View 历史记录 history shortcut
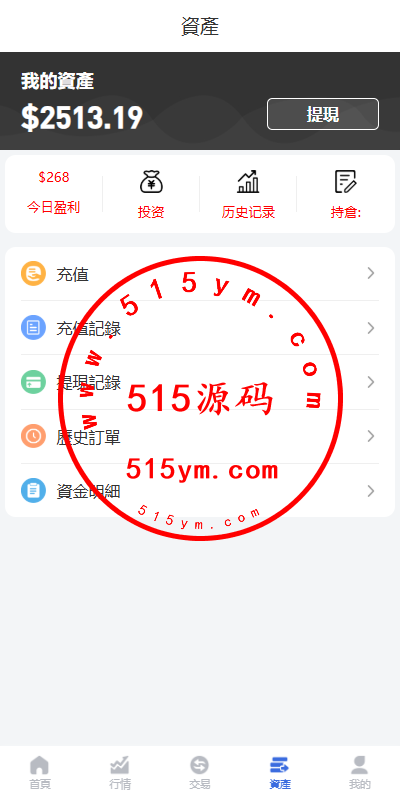 click(248, 194)
